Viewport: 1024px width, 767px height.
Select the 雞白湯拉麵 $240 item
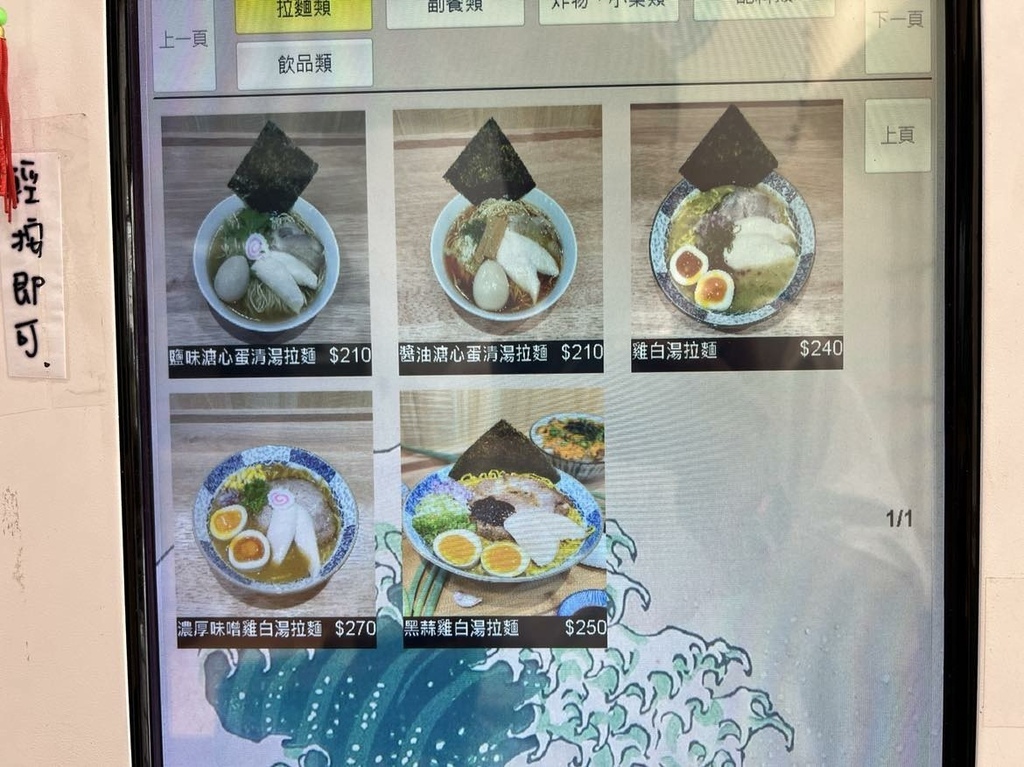pyautogui.click(x=736, y=236)
